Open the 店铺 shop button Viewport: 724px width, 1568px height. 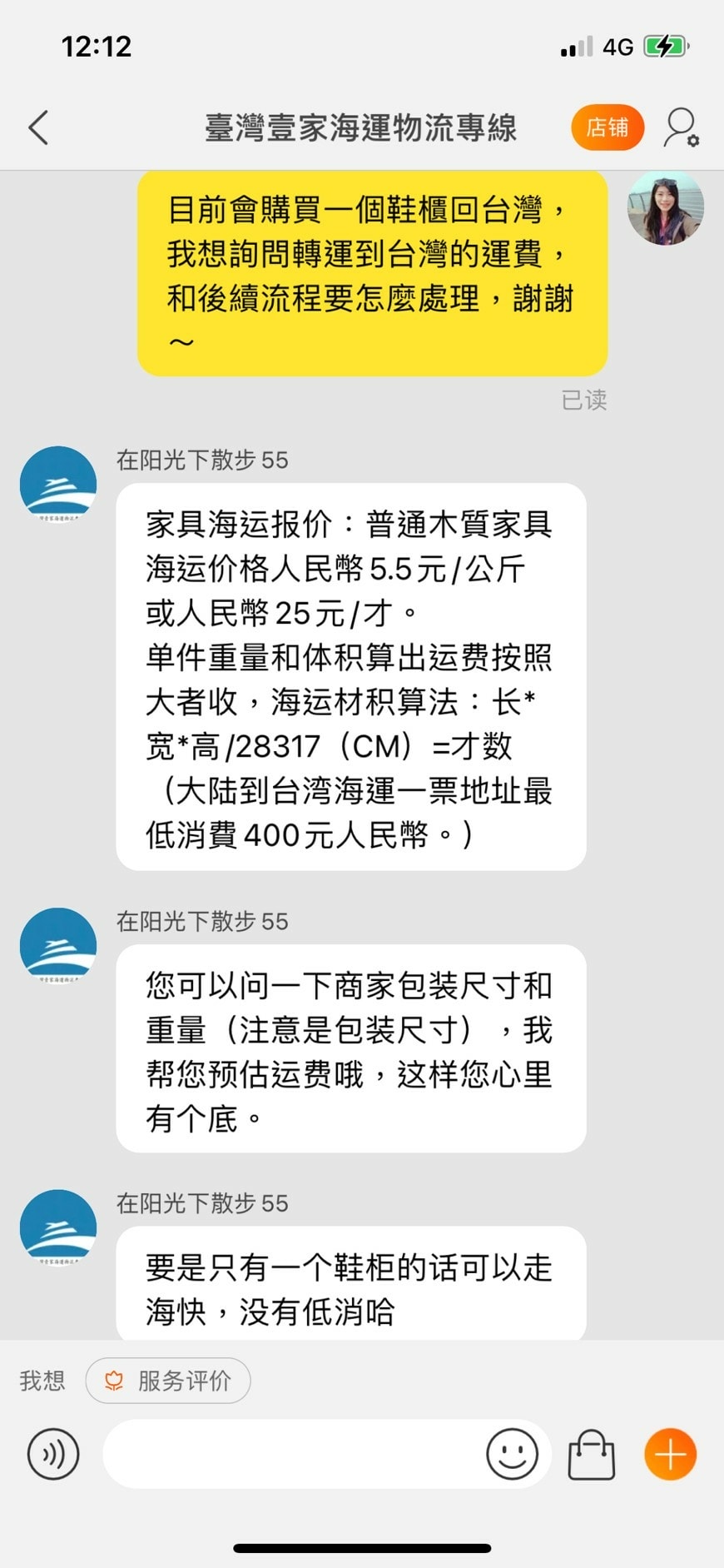pyautogui.click(x=607, y=127)
